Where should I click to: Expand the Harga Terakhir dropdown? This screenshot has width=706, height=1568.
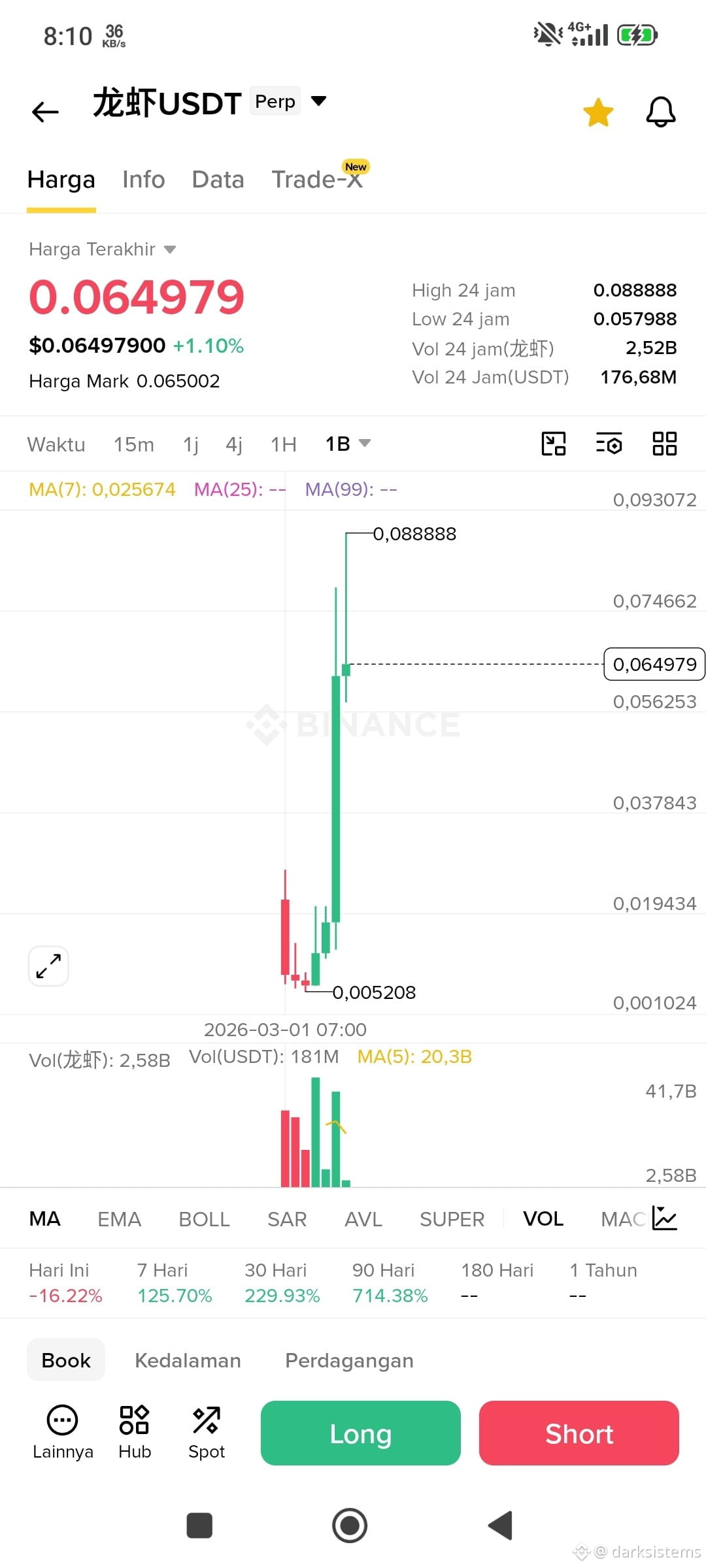coord(103,249)
